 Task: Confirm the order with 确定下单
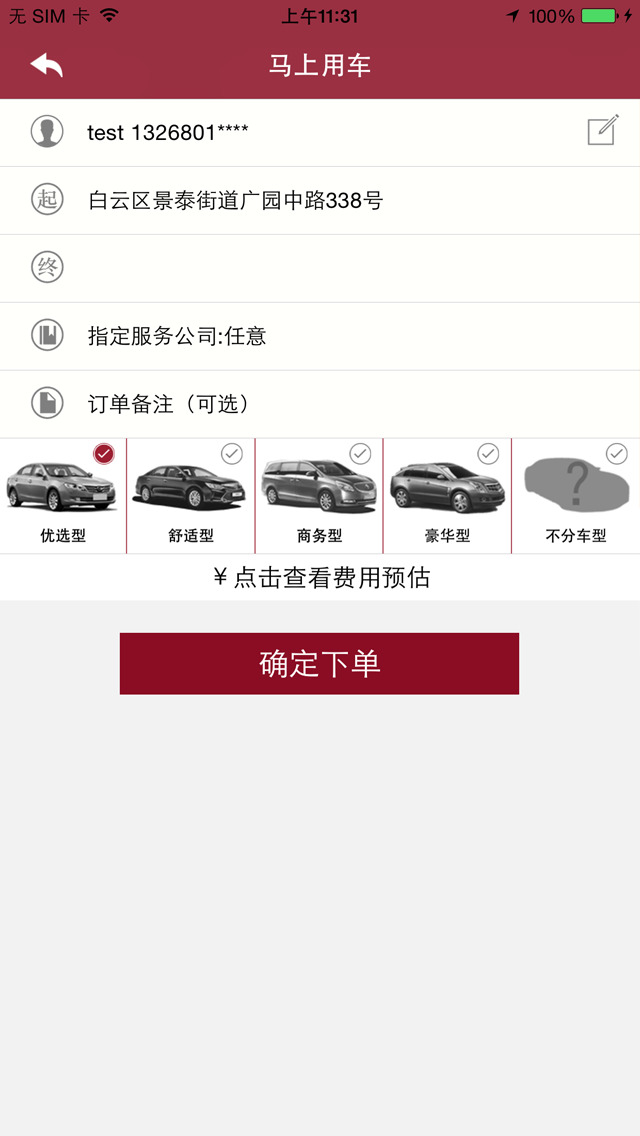point(319,664)
